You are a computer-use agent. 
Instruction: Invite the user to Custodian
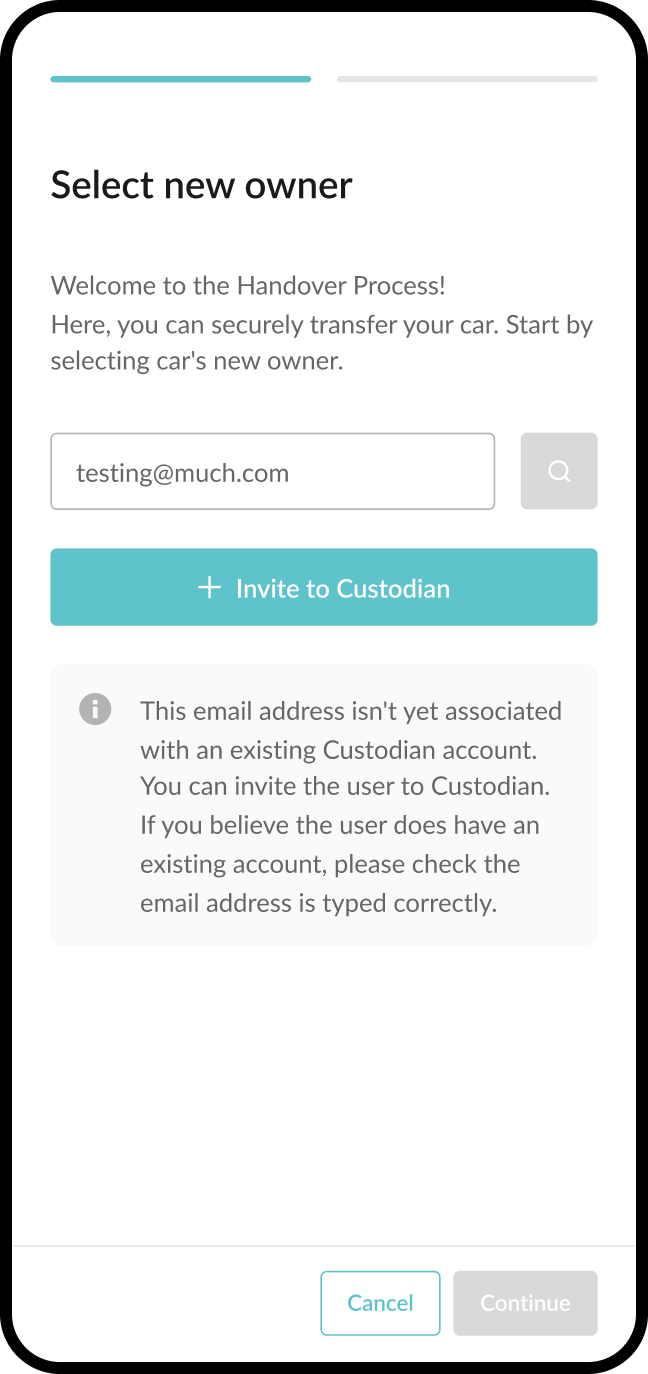[324, 587]
